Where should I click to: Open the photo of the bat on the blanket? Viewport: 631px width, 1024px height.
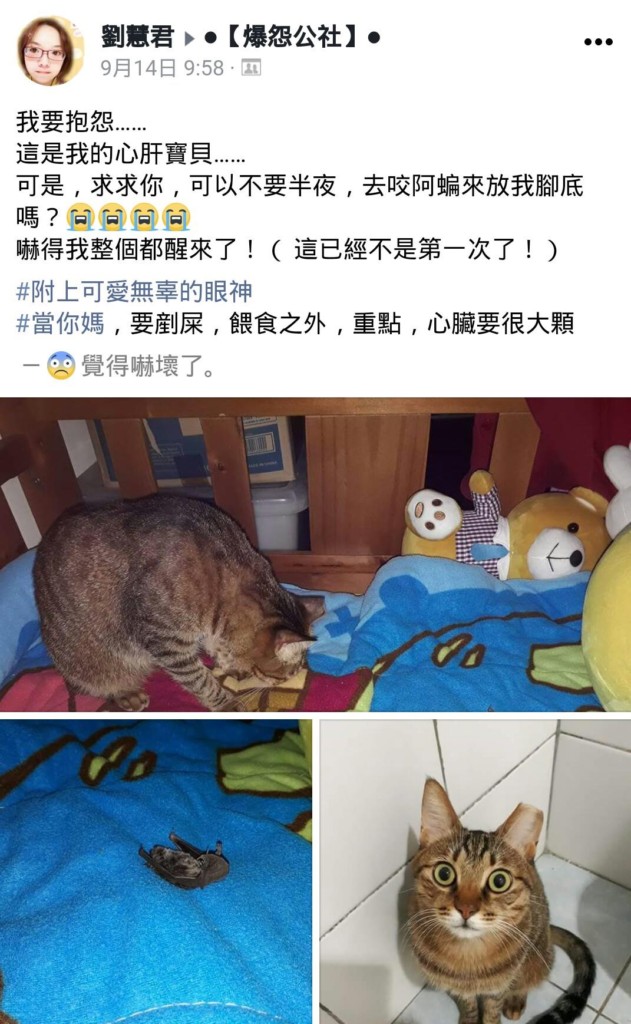(x=156, y=871)
